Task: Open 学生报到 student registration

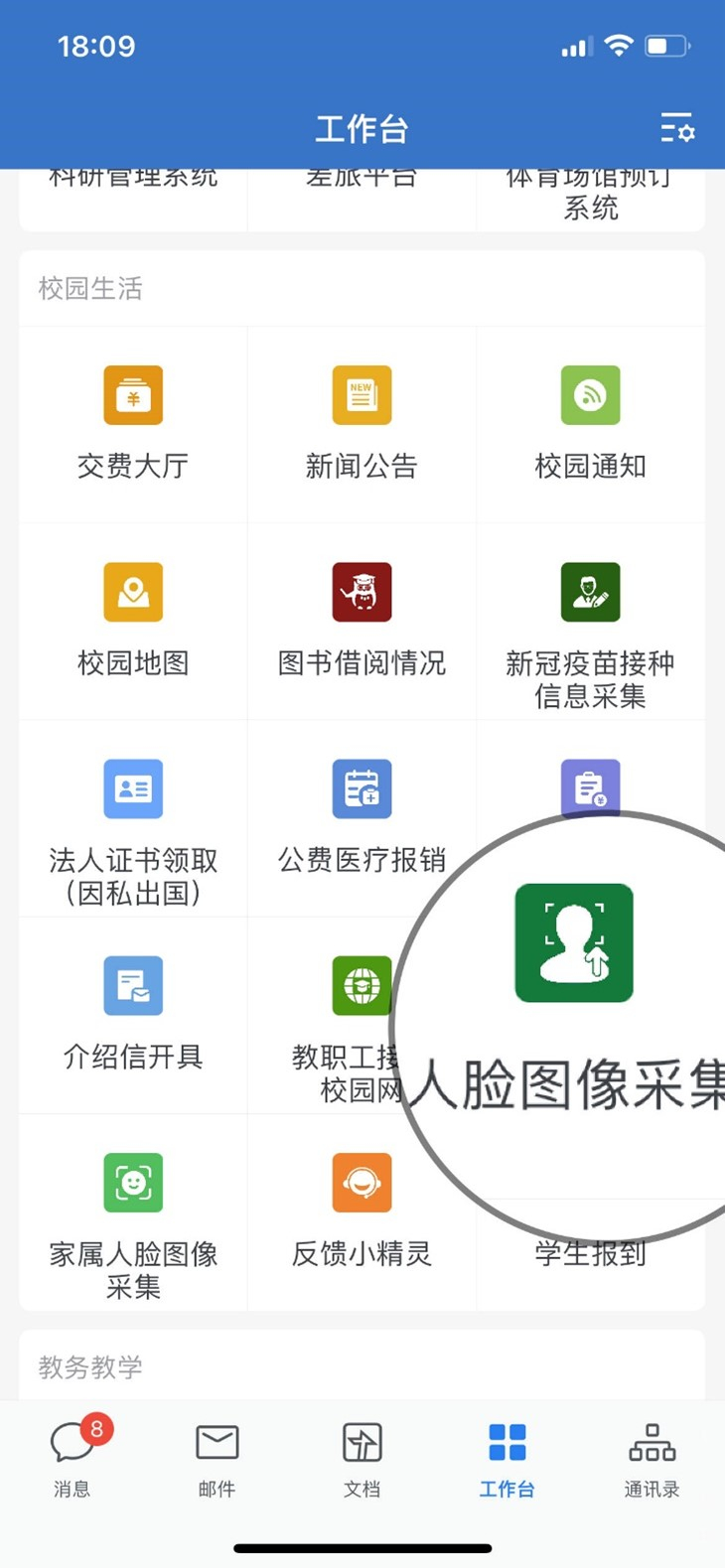Action: [x=590, y=1252]
